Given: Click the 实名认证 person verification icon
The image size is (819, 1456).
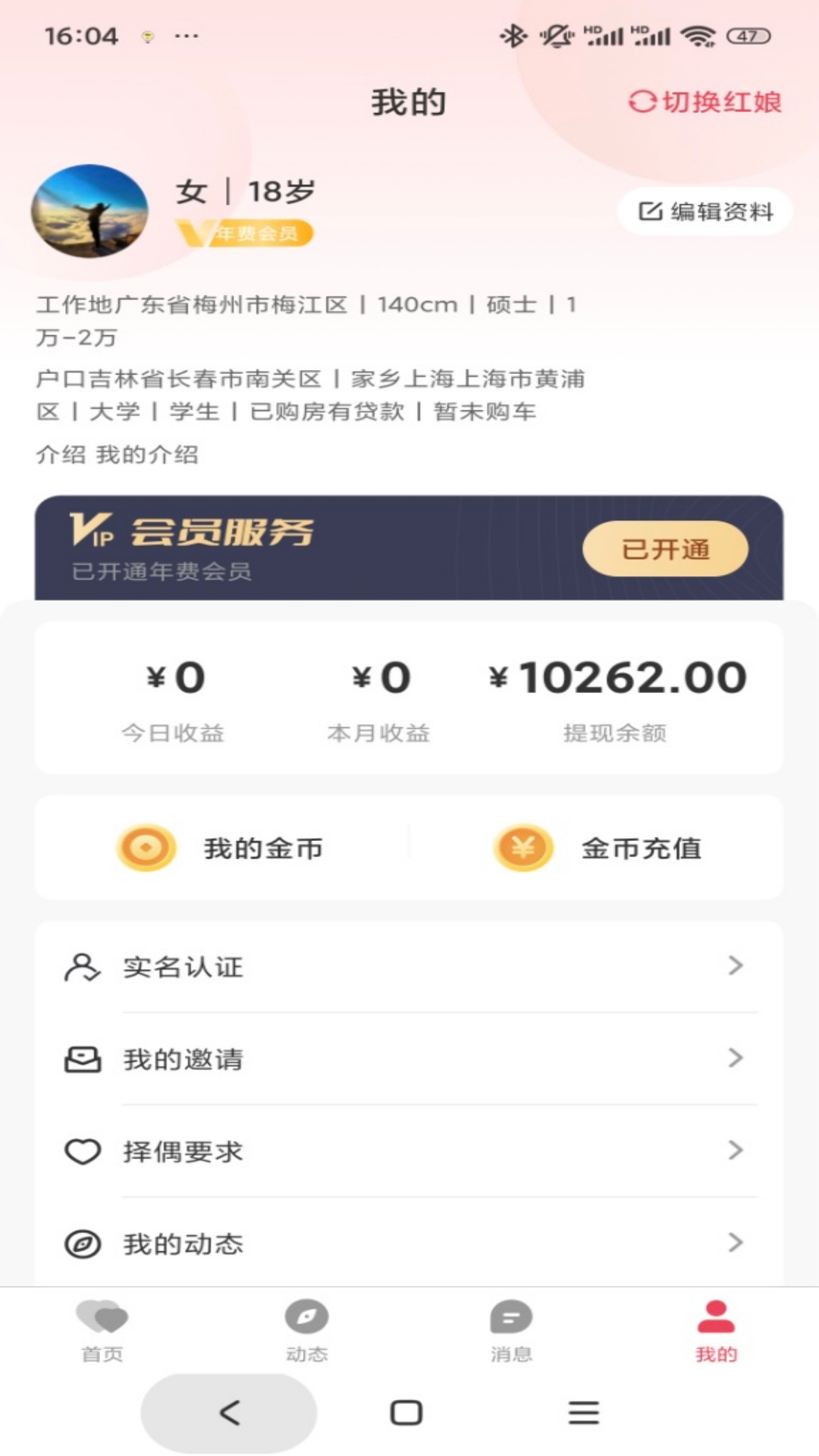Looking at the screenshot, I should pyautogui.click(x=81, y=966).
